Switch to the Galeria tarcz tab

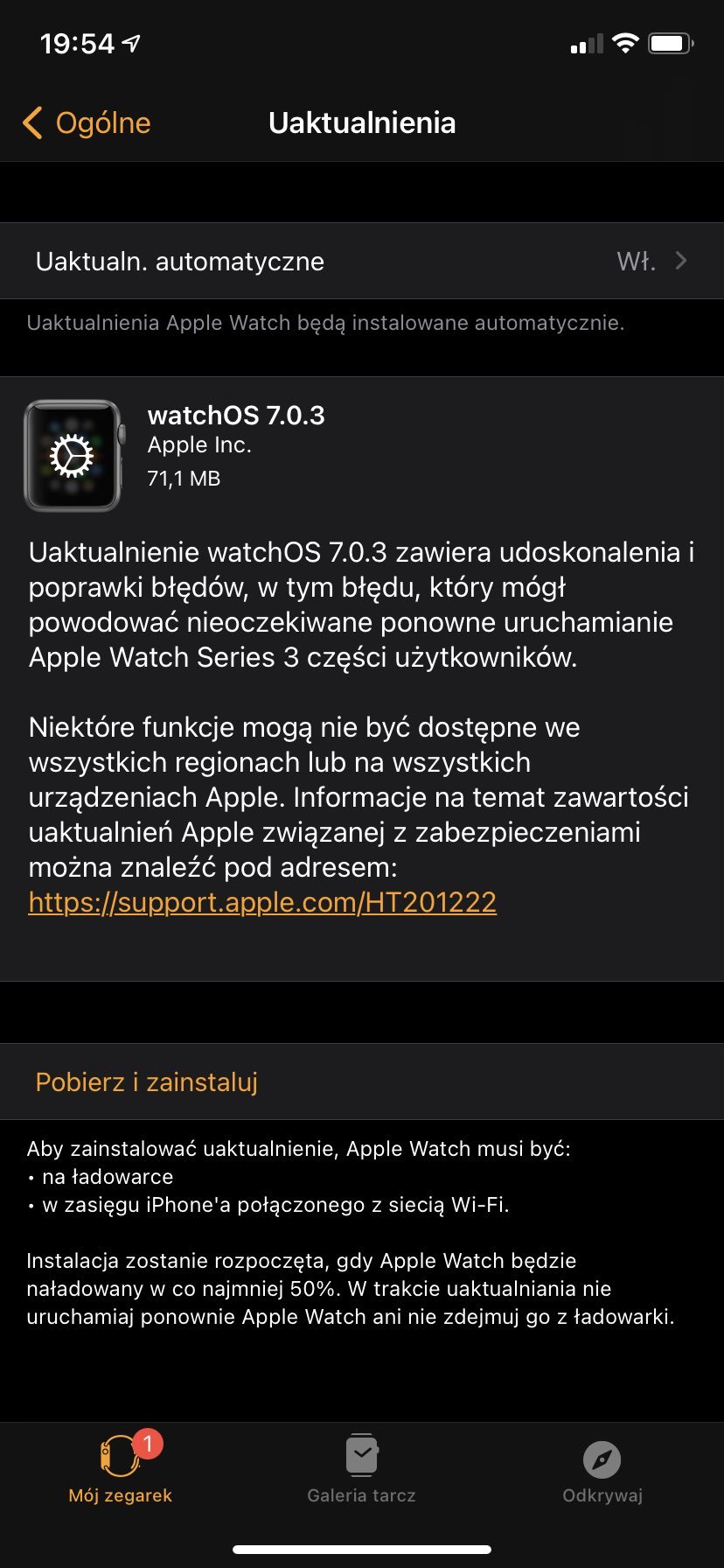361,1469
